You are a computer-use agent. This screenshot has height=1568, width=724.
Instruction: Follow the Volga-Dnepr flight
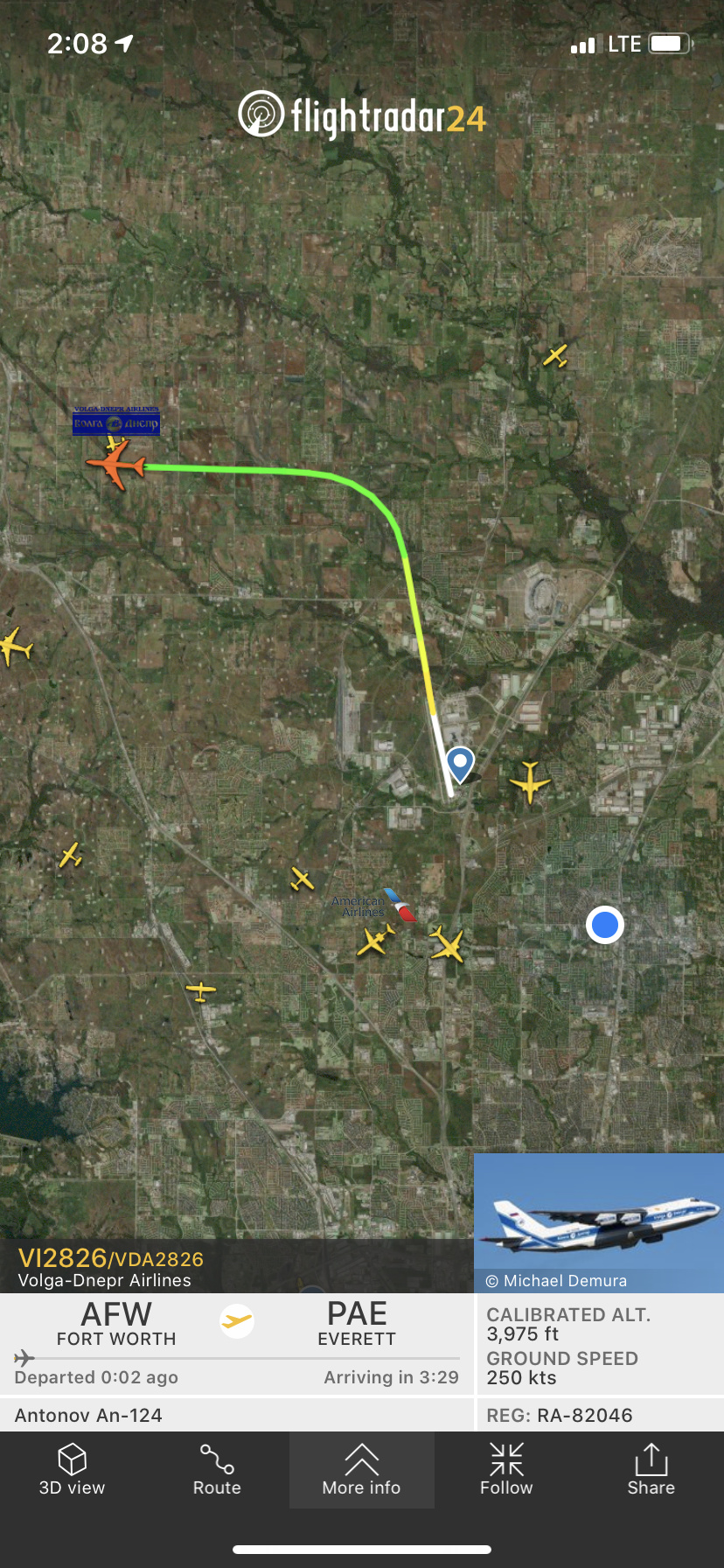click(x=506, y=1470)
